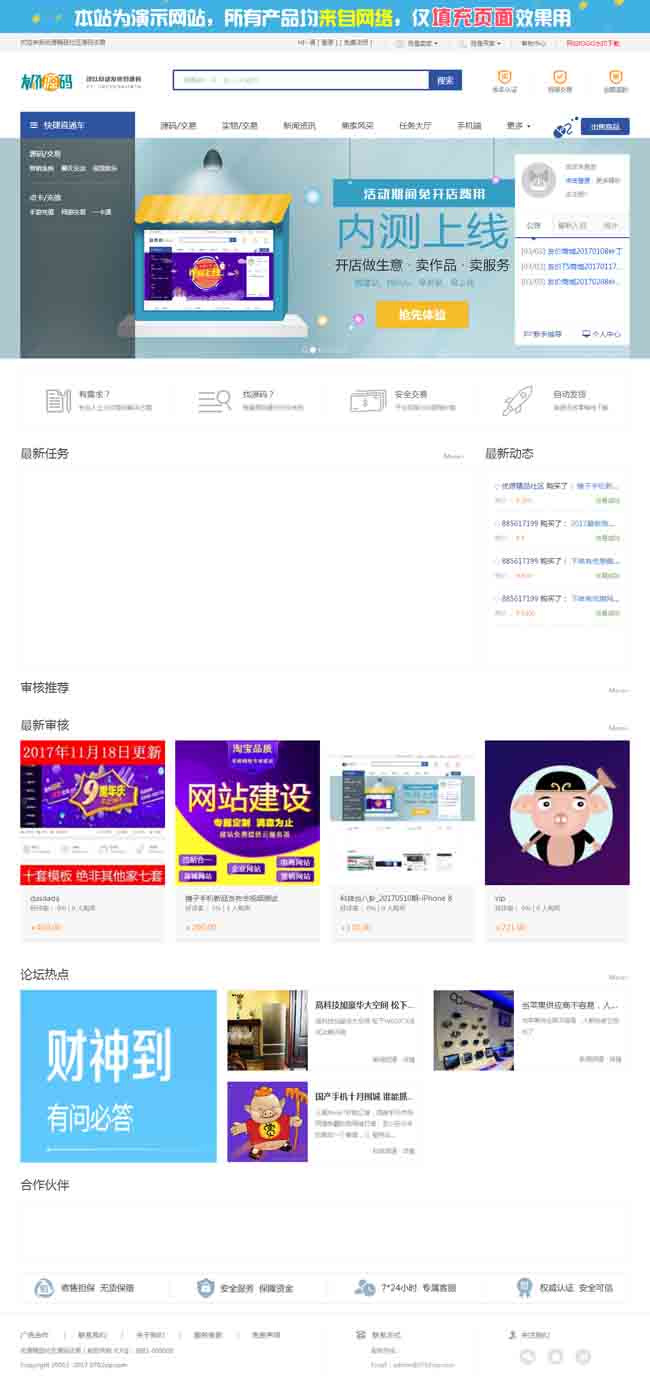The width and height of the screenshot is (650, 1391).
Task: View more under 最新任务
Action: pyautogui.click(x=453, y=456)
